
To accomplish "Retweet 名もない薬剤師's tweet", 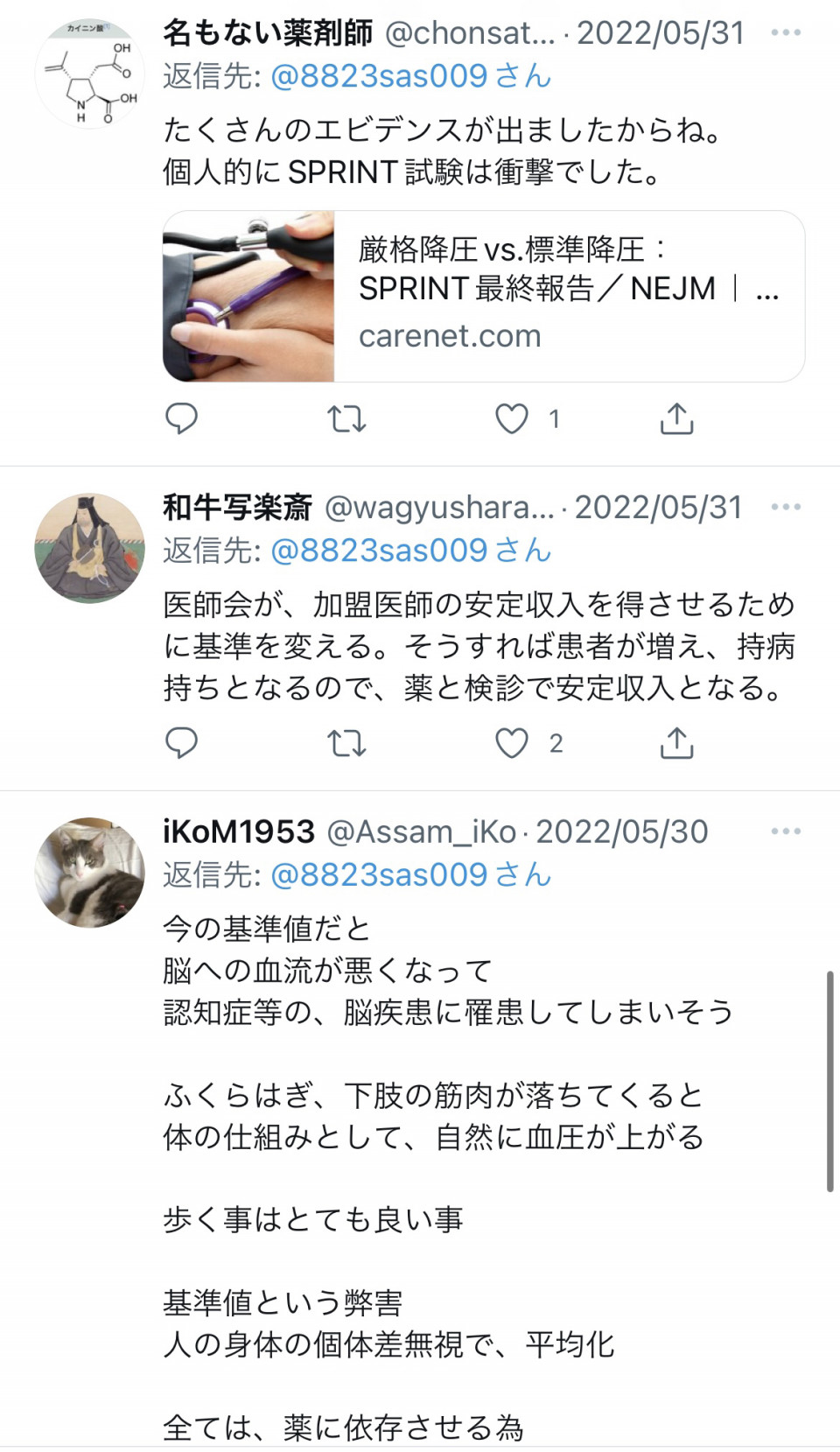I will point(346,419).
